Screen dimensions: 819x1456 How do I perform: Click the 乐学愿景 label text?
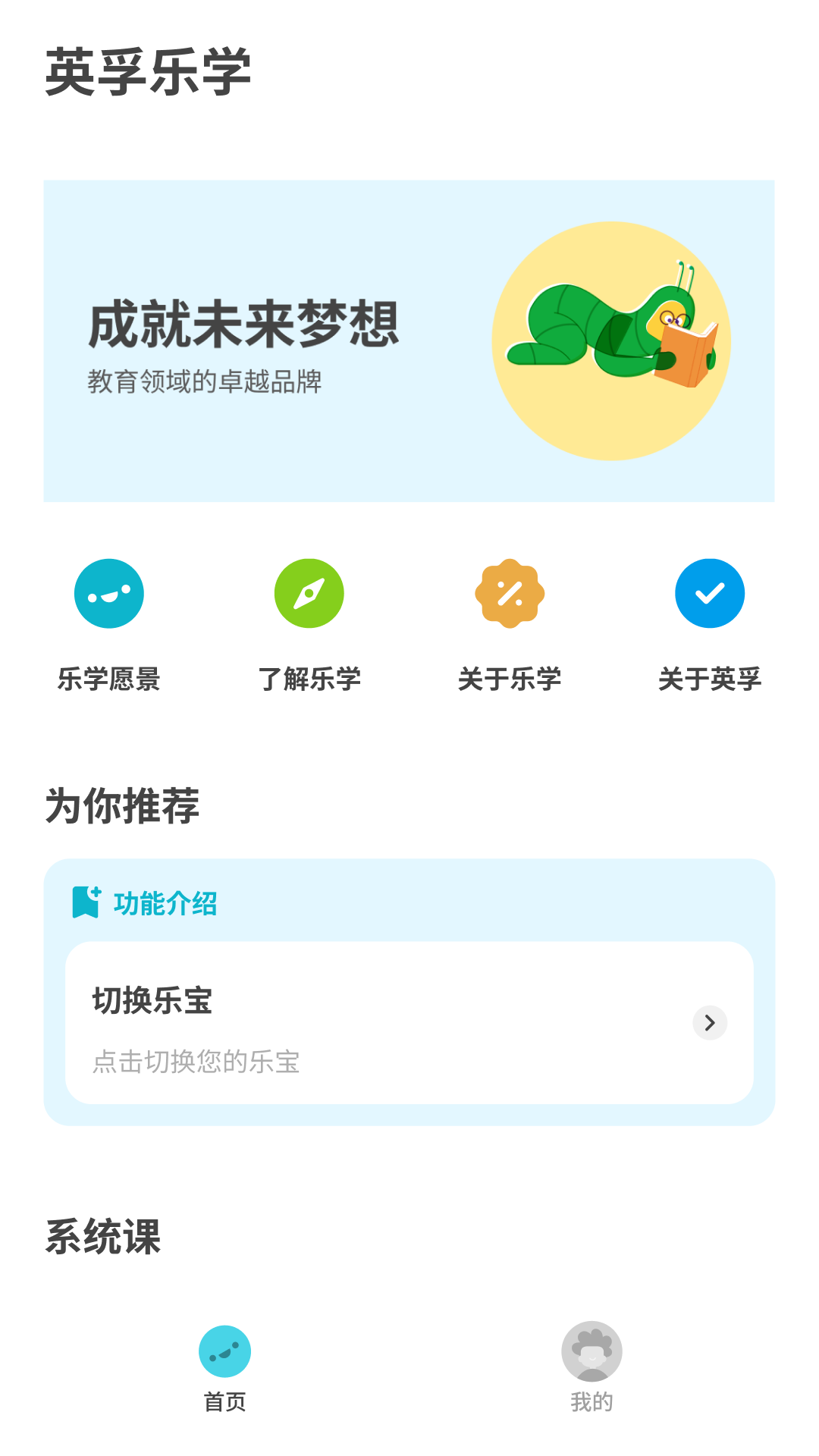tap(108, 680)
